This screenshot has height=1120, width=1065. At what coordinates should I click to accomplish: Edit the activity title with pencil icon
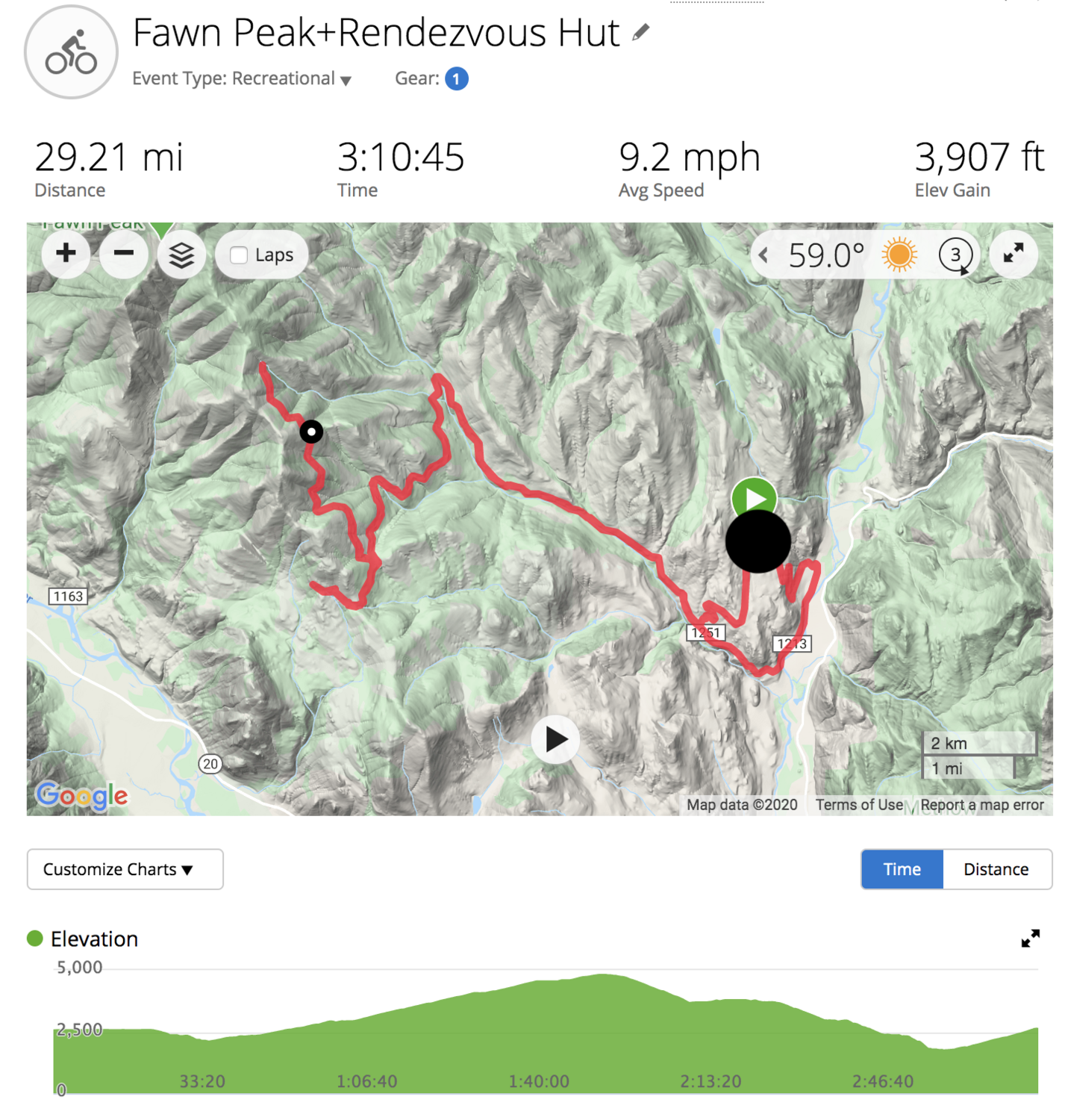640,33
